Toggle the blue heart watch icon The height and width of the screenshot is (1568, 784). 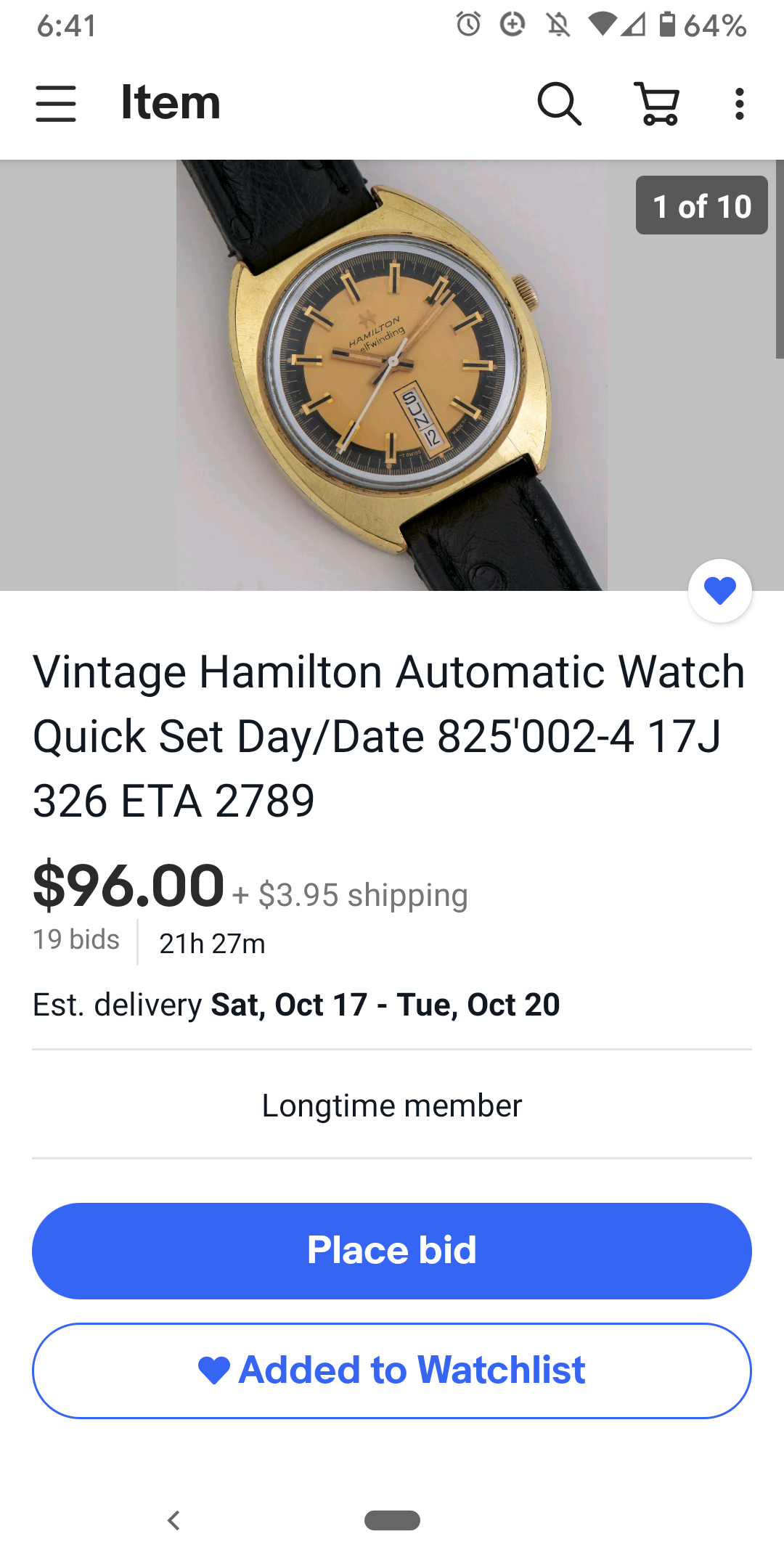coord(720,590)
